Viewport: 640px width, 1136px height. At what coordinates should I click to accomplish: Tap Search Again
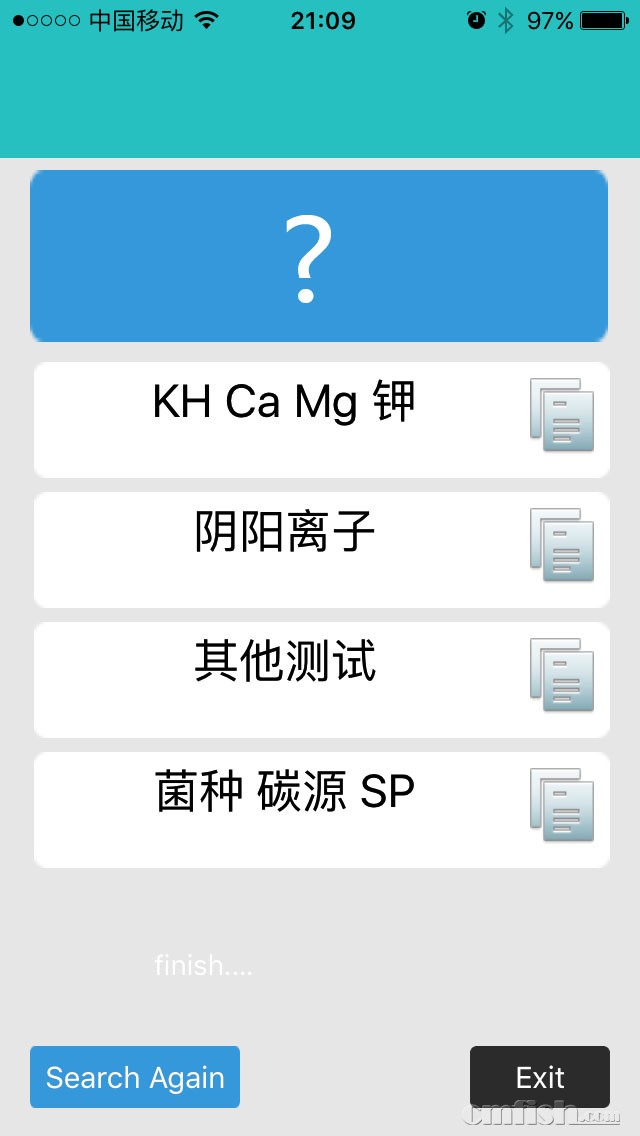(135, 1077)
